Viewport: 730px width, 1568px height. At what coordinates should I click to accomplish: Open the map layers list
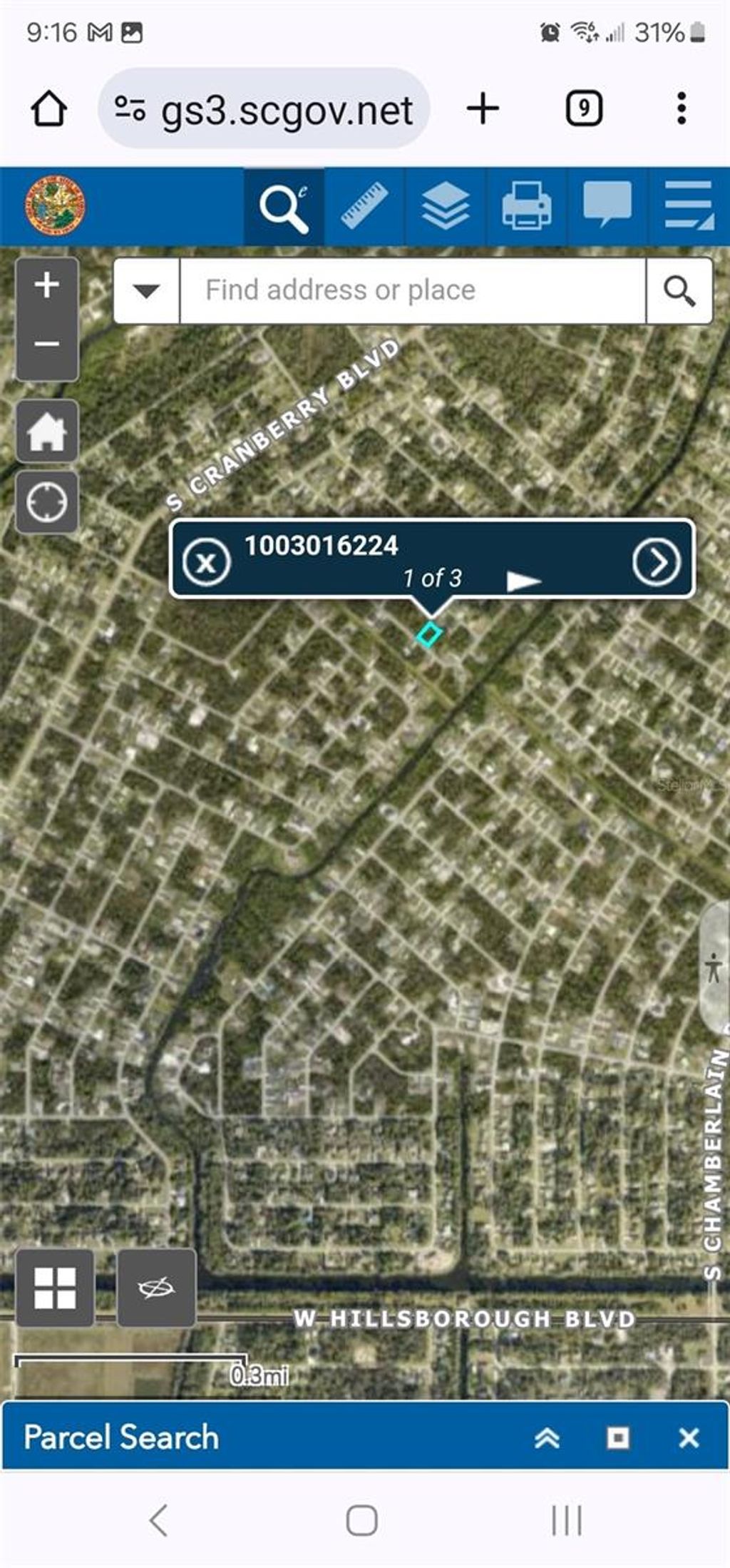(446, 208)
